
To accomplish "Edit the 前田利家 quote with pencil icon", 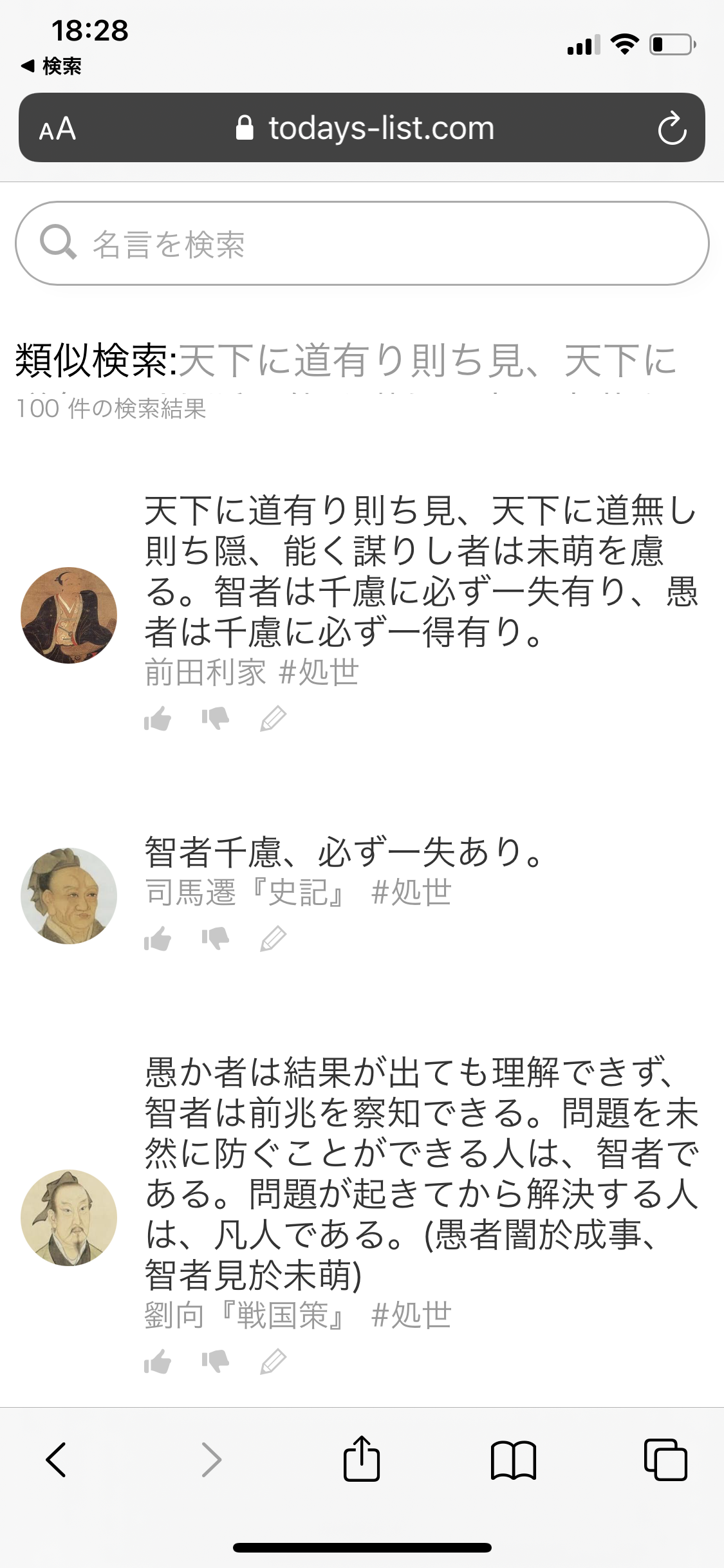I will click(273, 718).
